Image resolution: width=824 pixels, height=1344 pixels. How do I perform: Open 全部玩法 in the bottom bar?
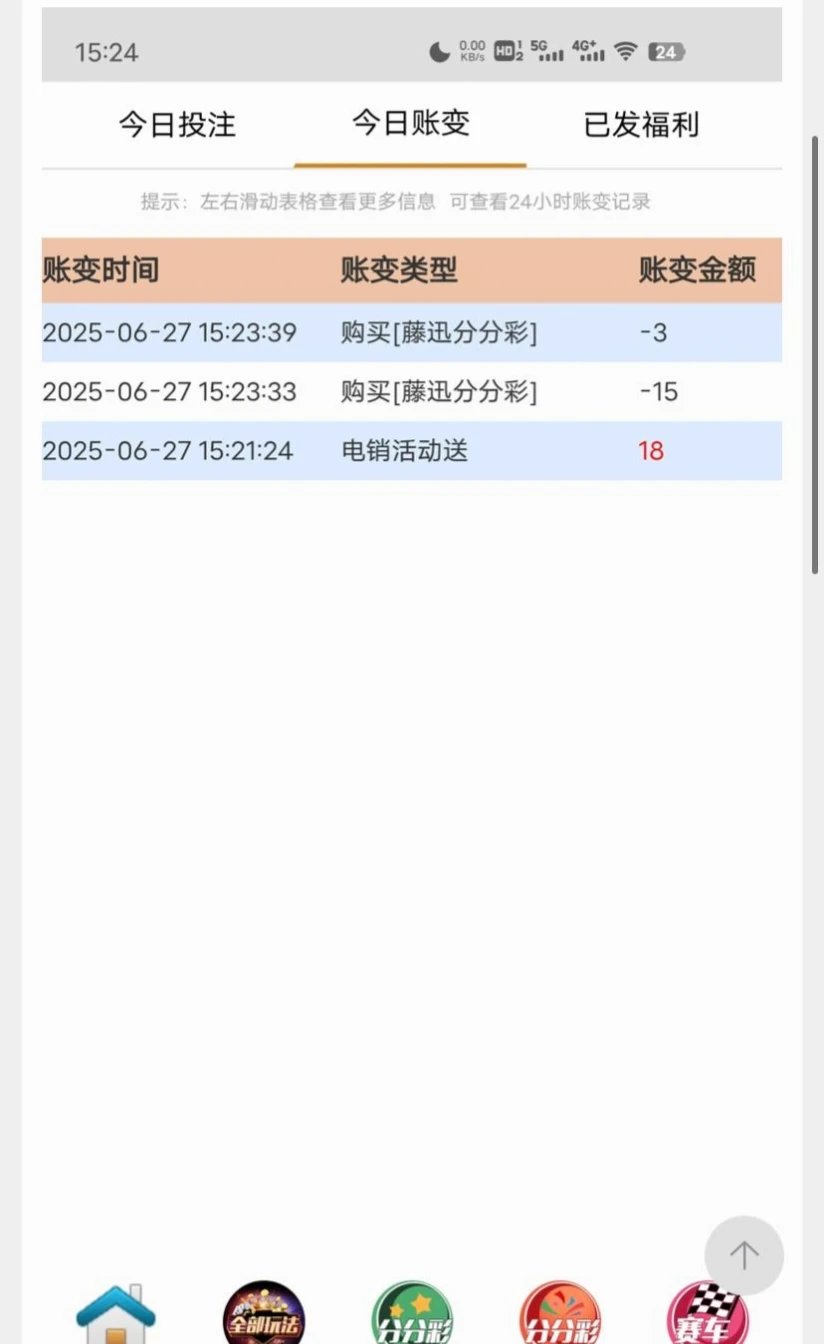point(264,1315)
